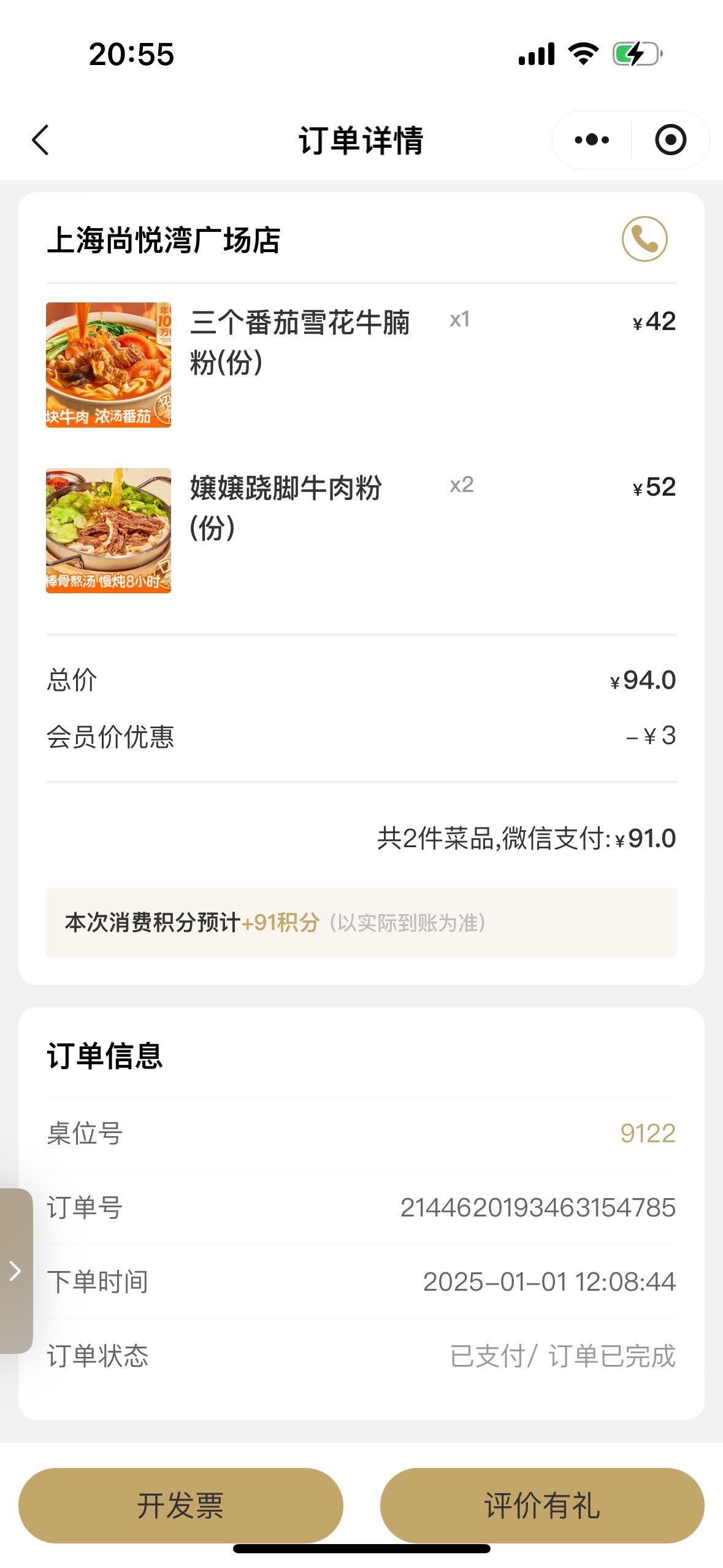The image size is (723, 1568).
Task: Close the mini program with the circle button
Action: 670,140
